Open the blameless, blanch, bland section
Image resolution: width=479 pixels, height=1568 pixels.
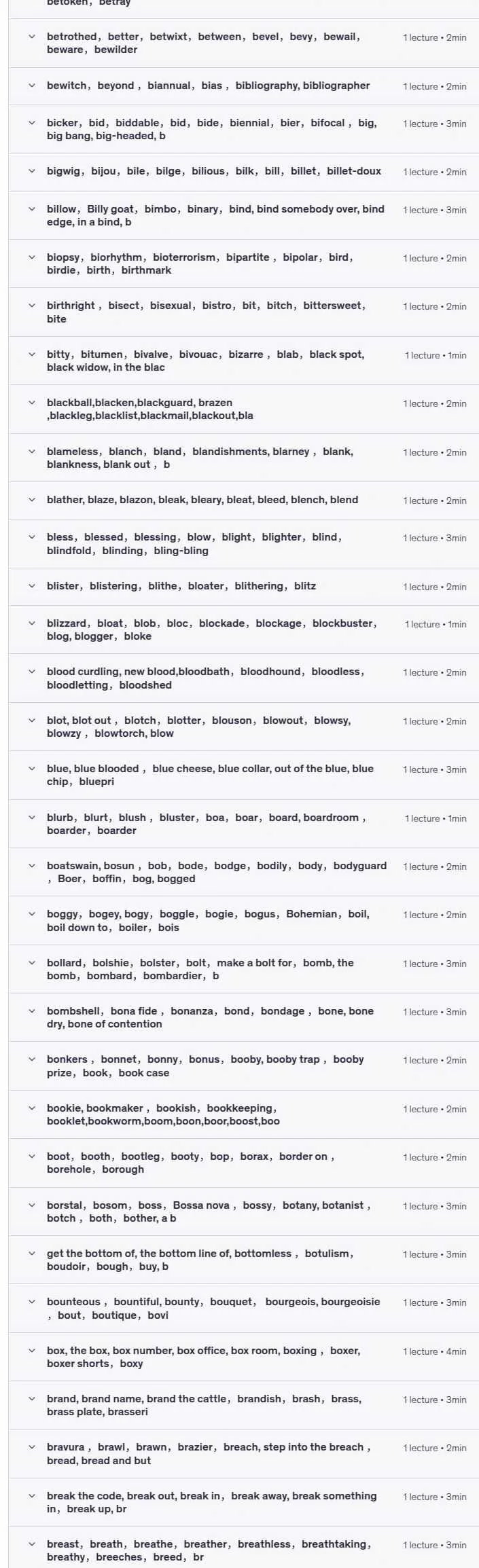pyautogui.click(x=243, y=458)
